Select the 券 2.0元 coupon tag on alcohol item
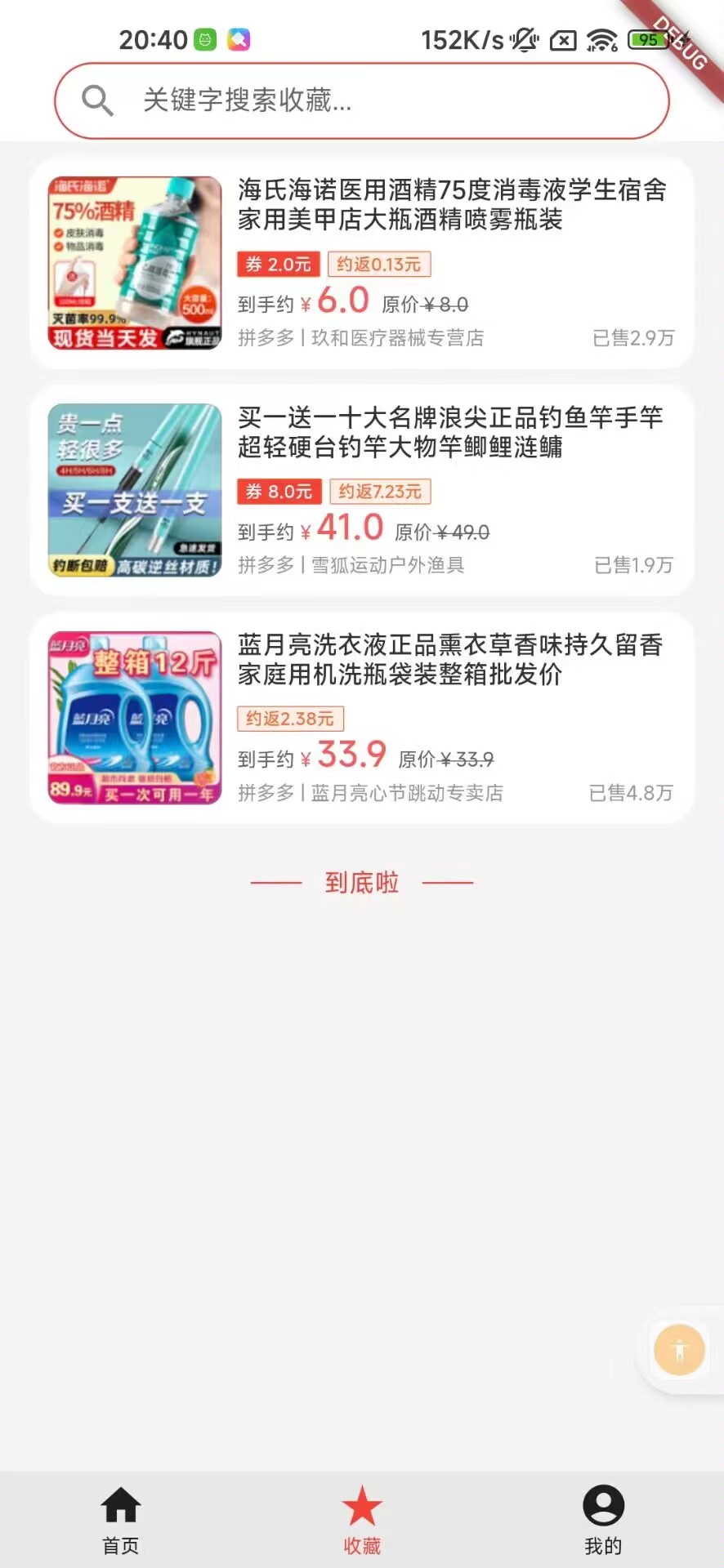This screenshot has height=1568, width=724. tap(277, 264)
